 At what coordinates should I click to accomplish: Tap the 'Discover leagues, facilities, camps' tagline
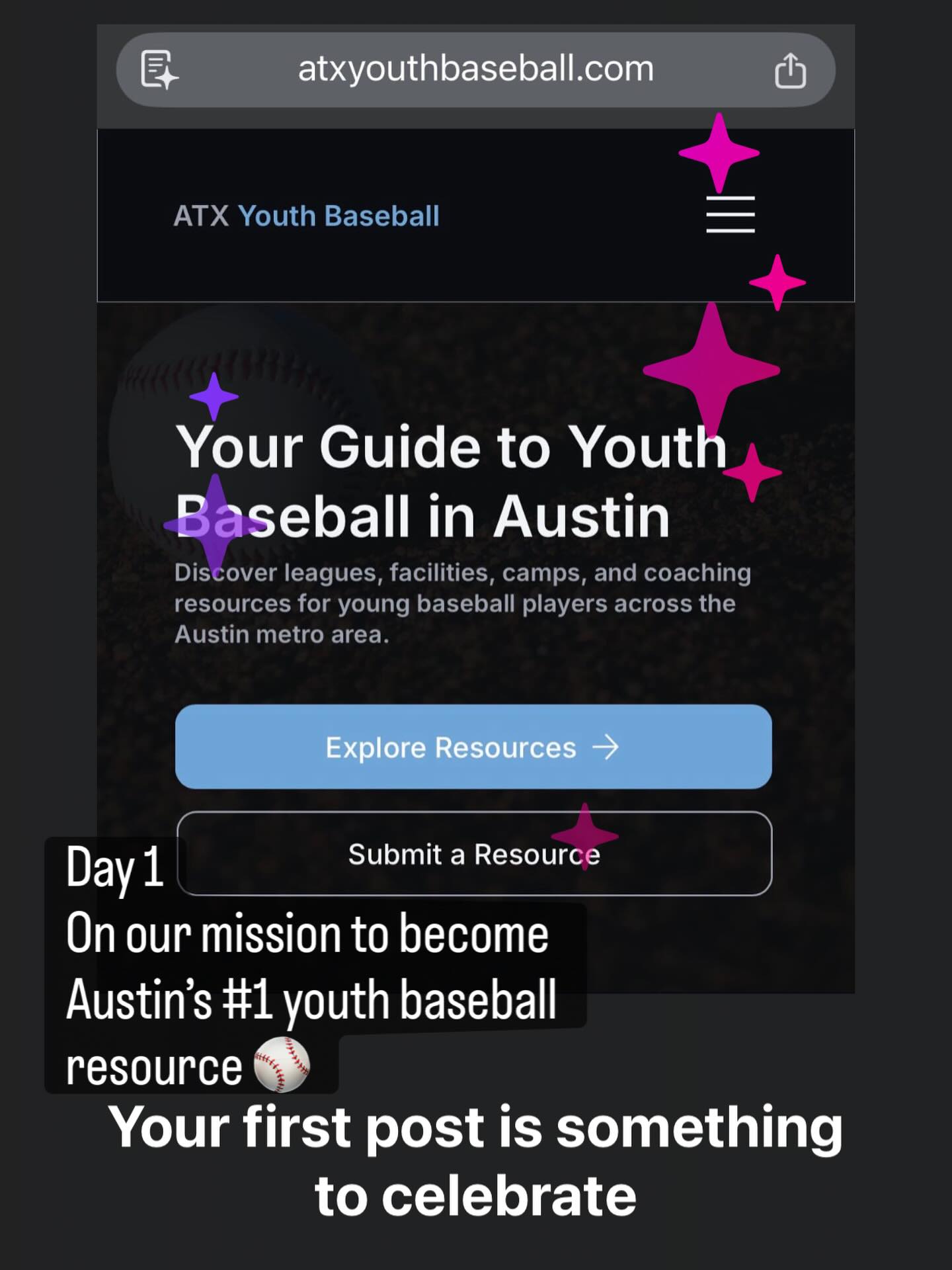coord(463,602)
